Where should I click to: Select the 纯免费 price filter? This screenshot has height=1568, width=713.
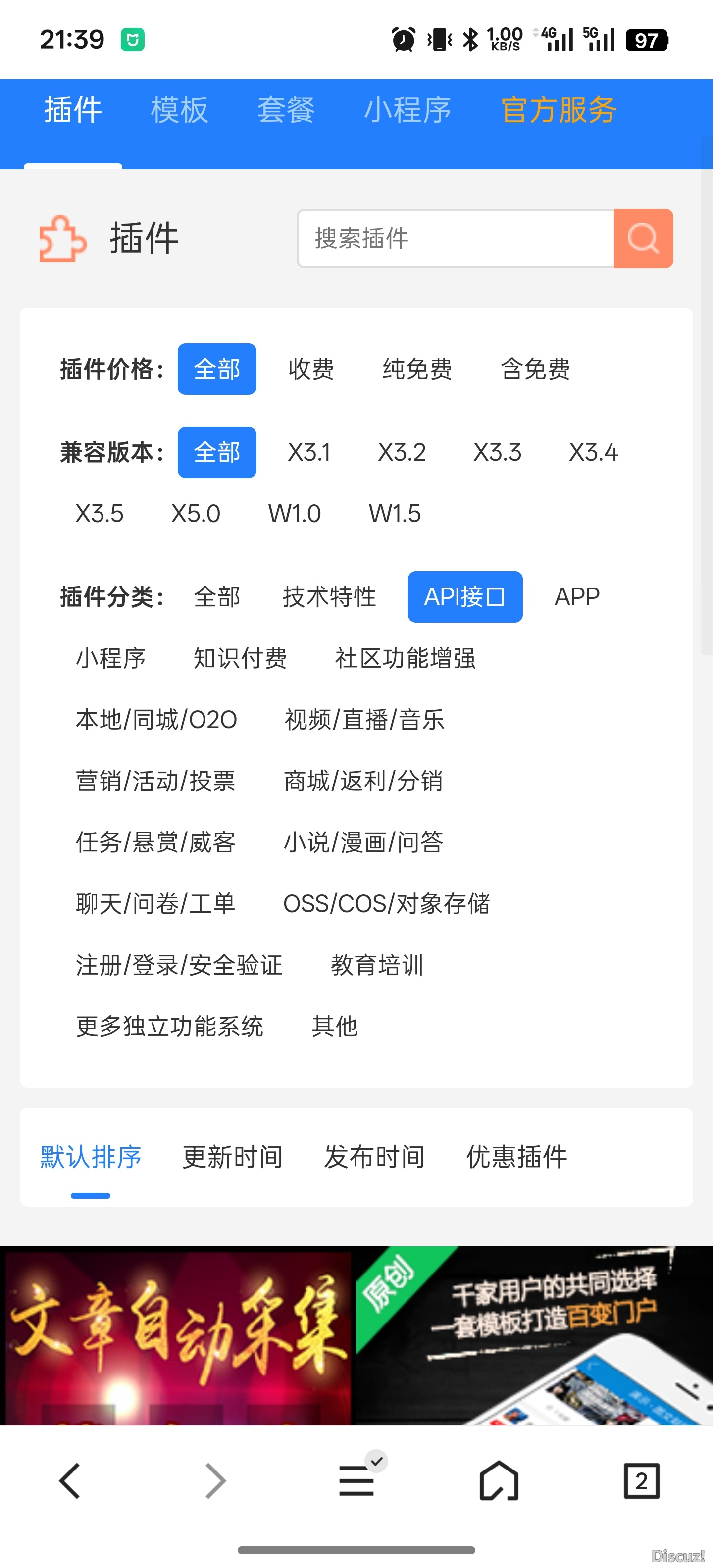[417, 369]
